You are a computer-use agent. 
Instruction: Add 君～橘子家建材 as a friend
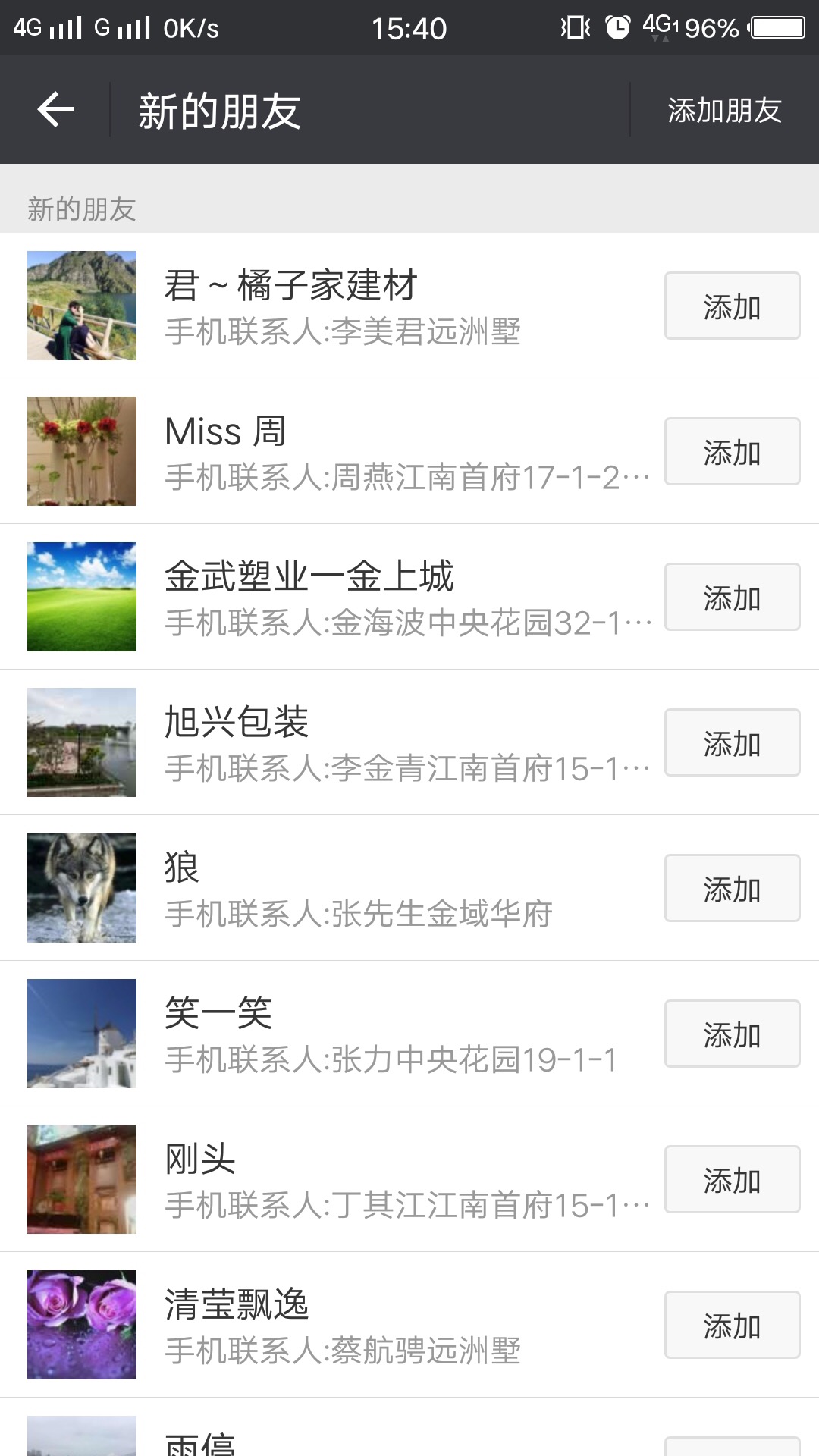click(x=732, y=306)
